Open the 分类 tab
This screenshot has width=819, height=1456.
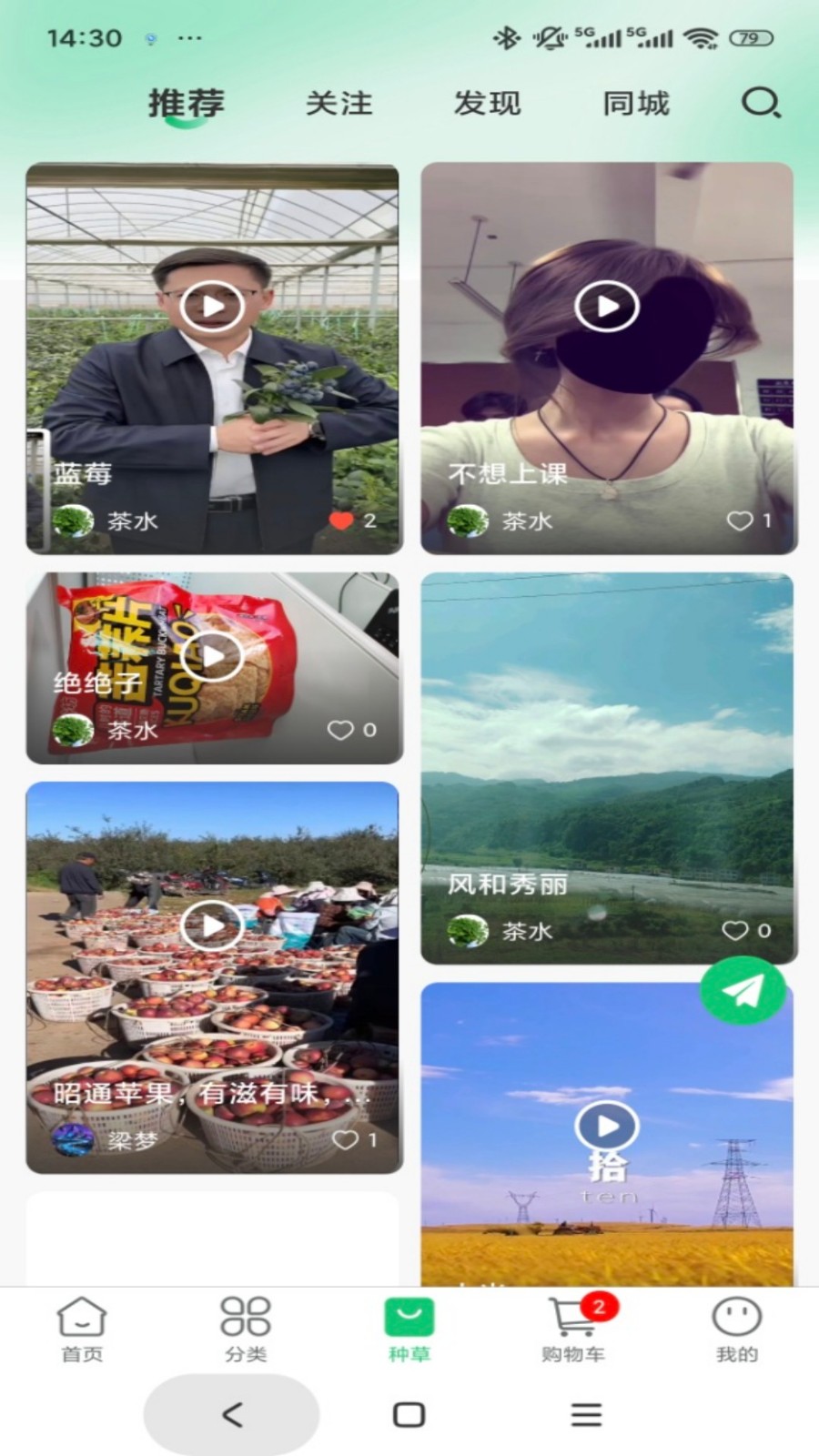pyautogui.click(x=246, y=1329)
